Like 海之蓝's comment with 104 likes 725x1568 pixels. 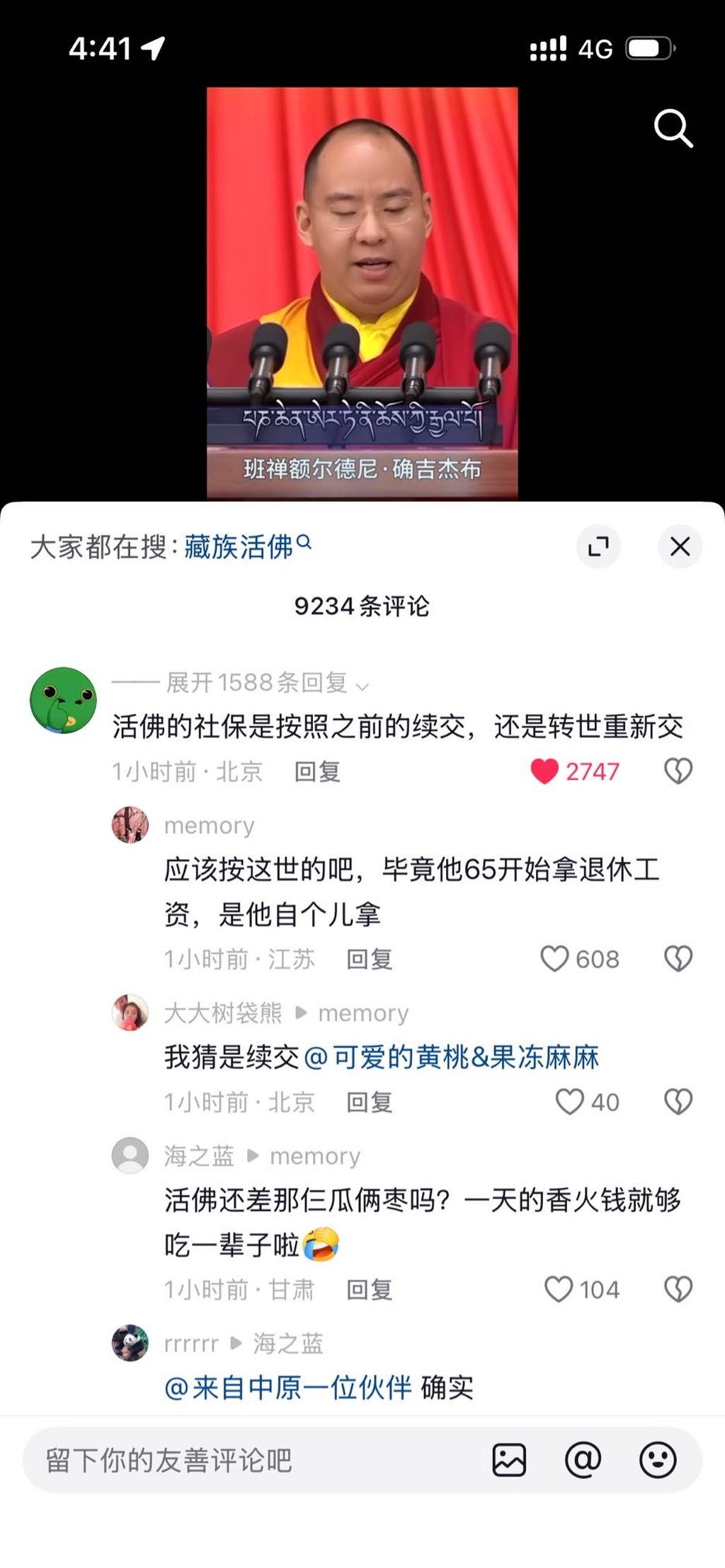(x=559, y=1289)
